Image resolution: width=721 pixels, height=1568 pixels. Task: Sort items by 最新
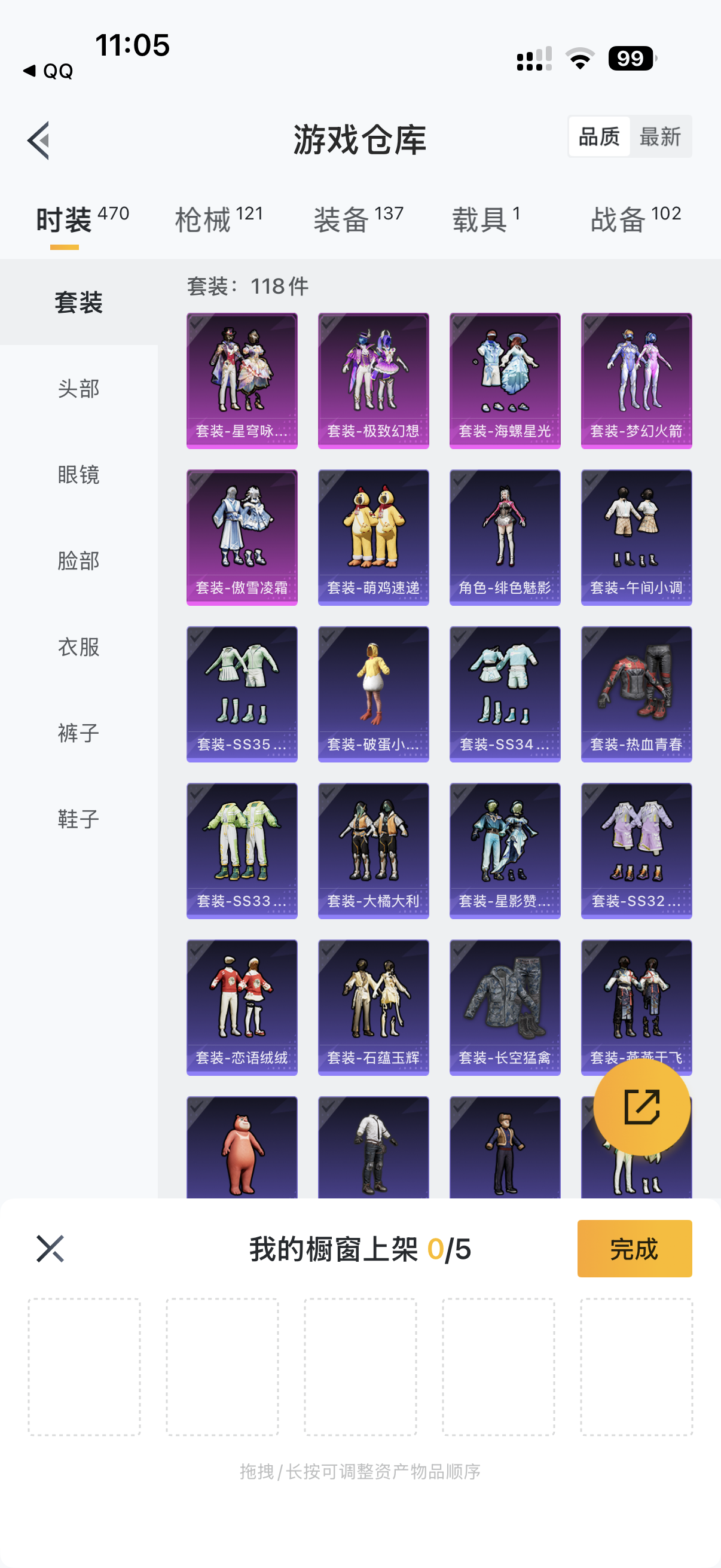click(659, 137)
